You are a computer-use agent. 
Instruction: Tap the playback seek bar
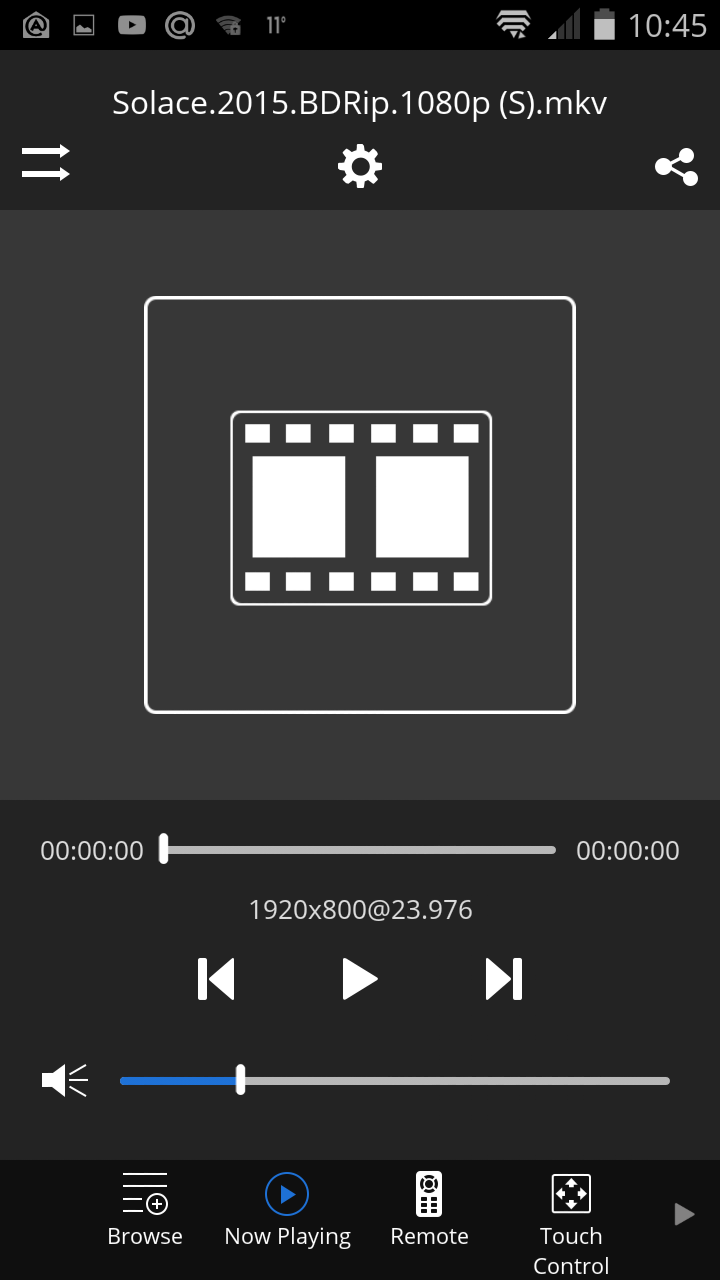pyautogui.click(x=360, y=850)
